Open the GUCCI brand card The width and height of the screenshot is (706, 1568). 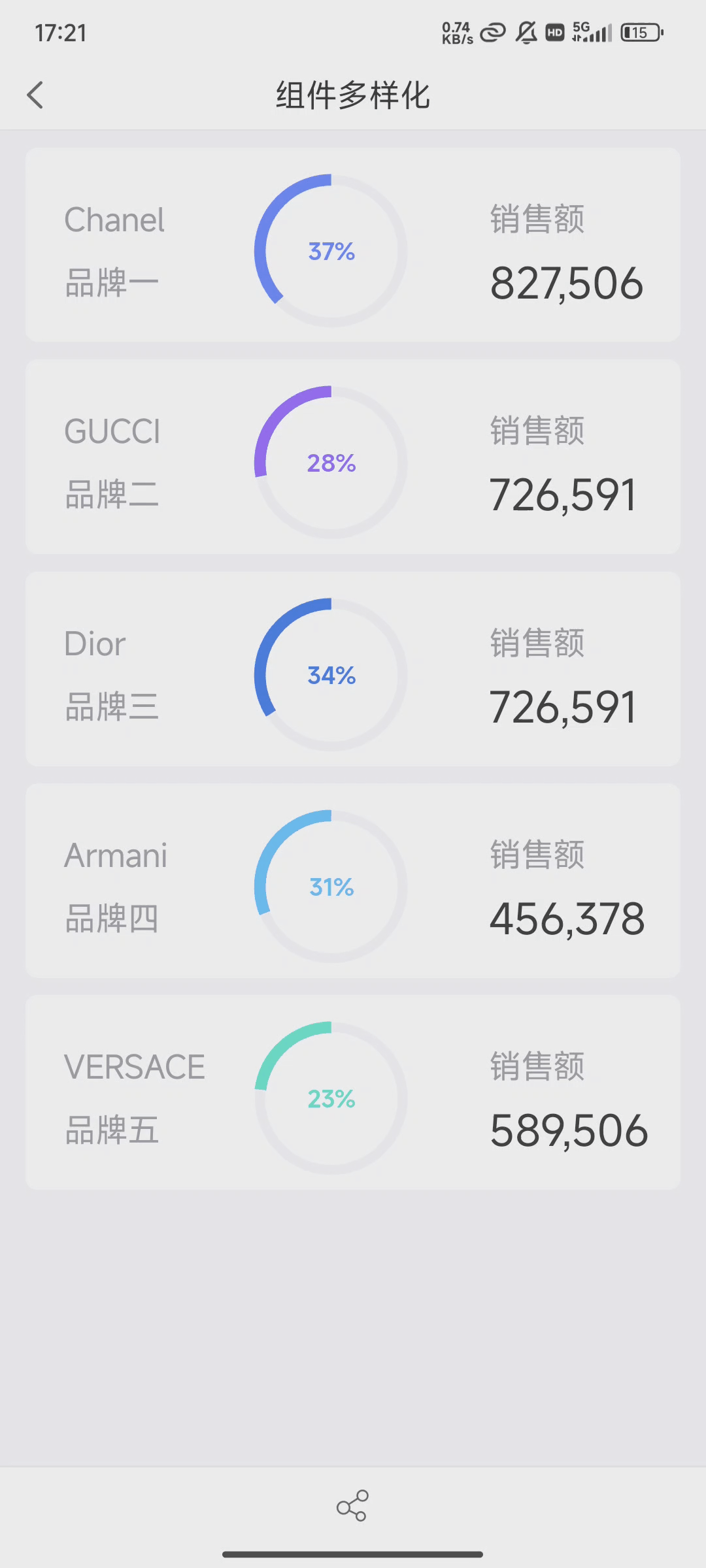pos(353,457)
